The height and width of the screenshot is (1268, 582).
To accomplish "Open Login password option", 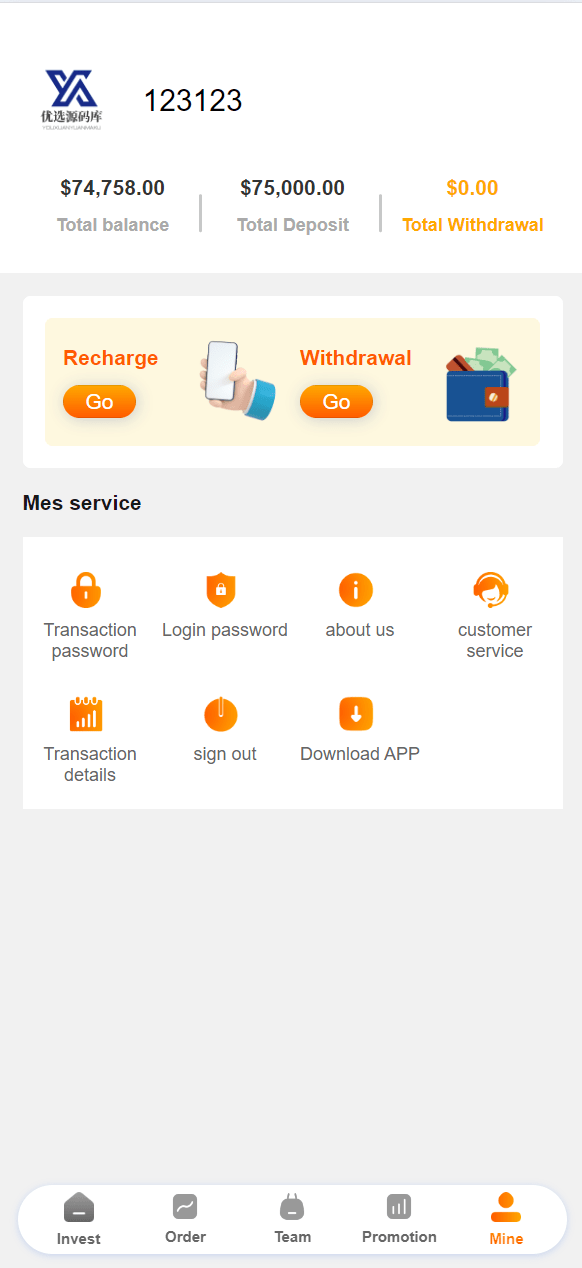I will [x=225, y=605].
